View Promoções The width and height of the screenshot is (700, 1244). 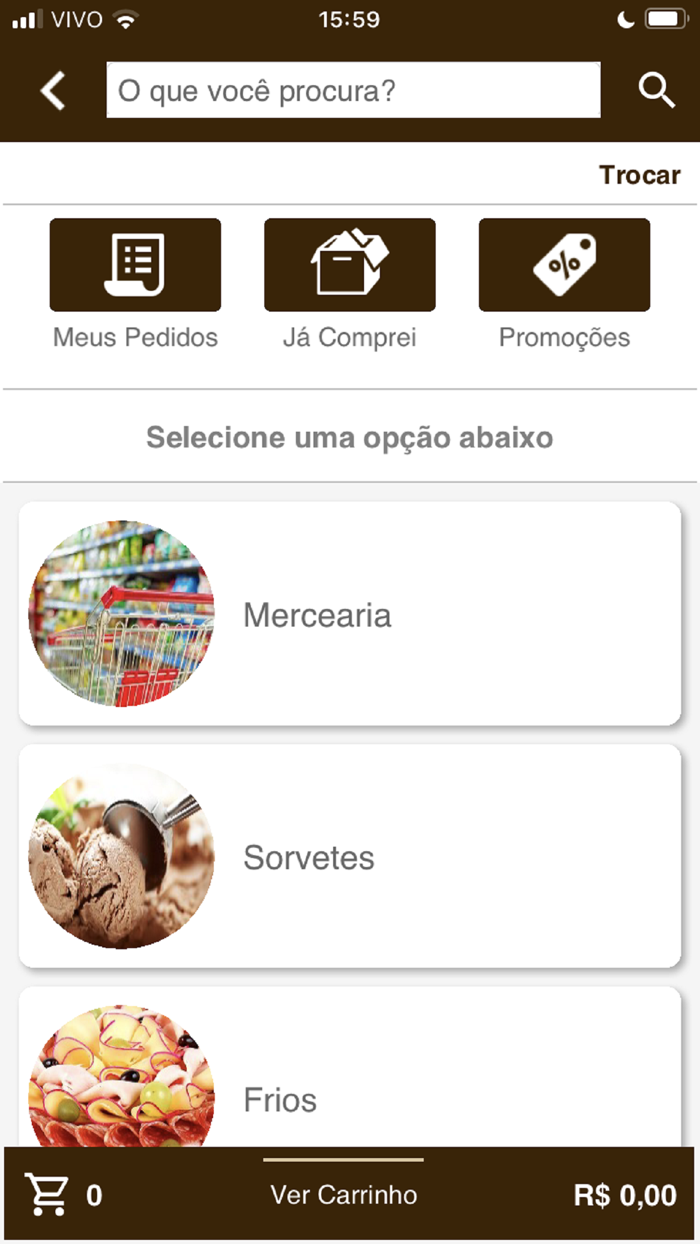click(x=564, y=266)
